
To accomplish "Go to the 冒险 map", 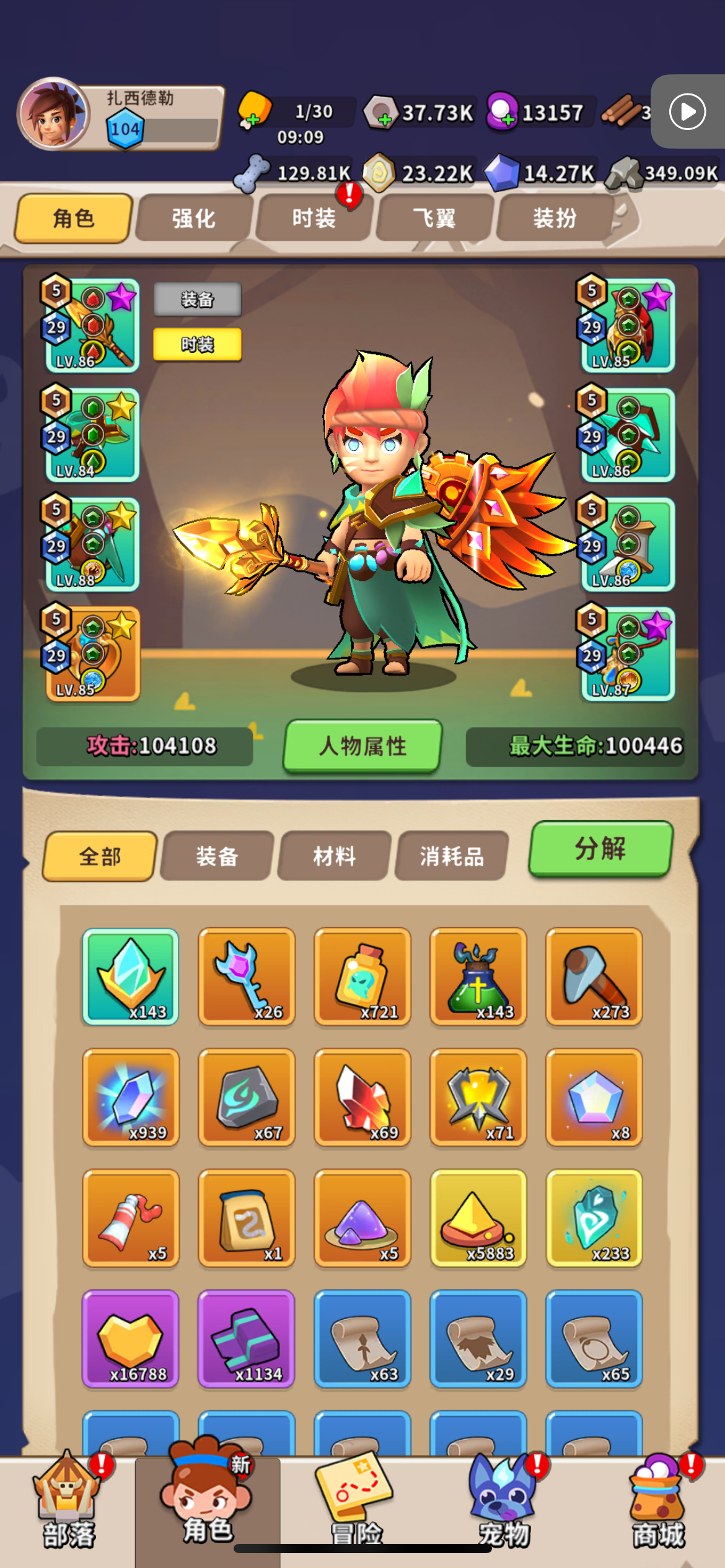I will [x=356, y=1502].
